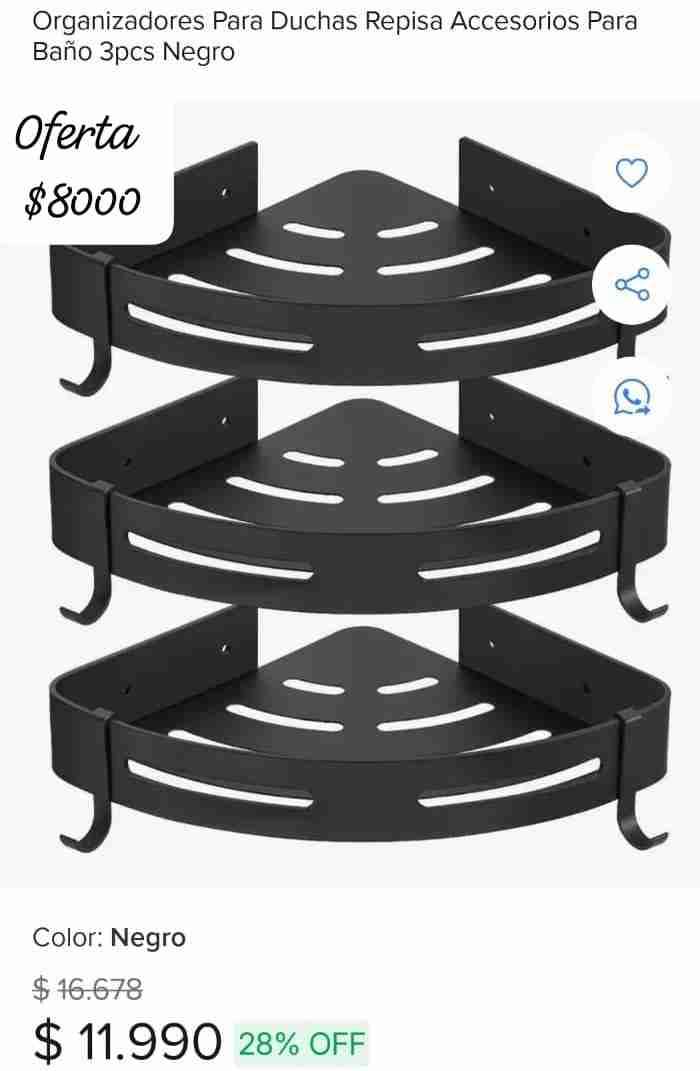
Task: Add this shower organizer to favorites
Action: tap(631, 173)
